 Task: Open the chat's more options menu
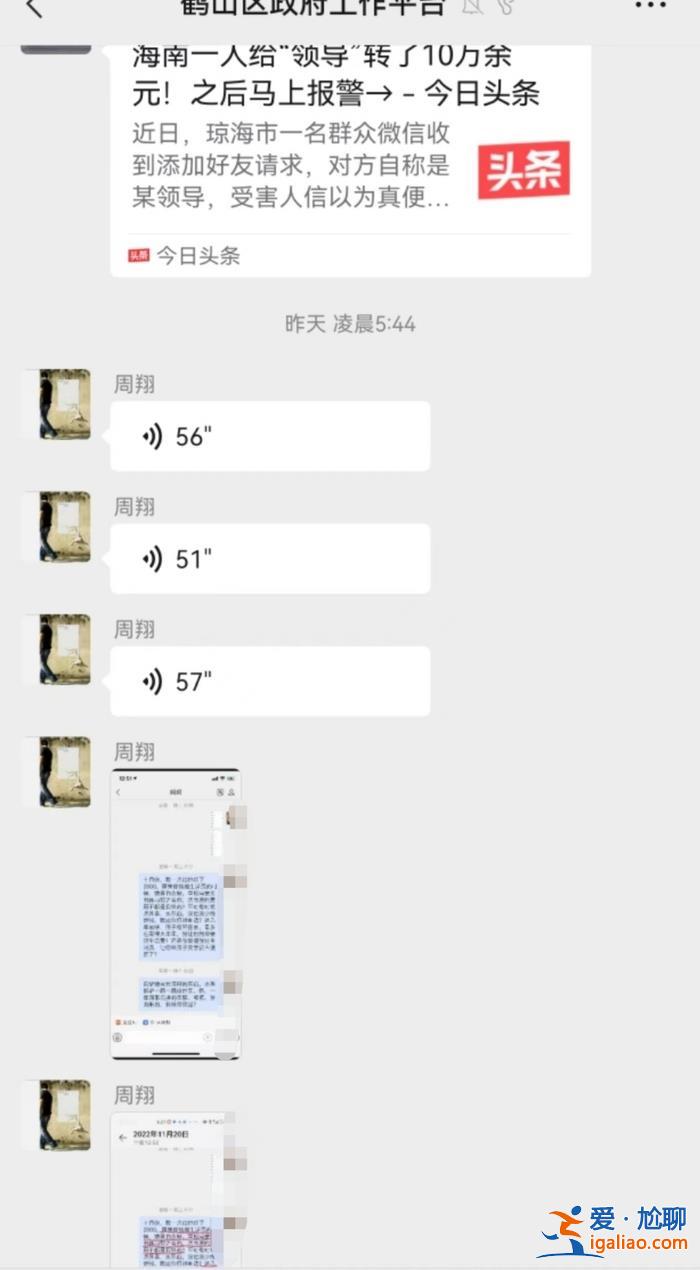[x=650, y=6]
